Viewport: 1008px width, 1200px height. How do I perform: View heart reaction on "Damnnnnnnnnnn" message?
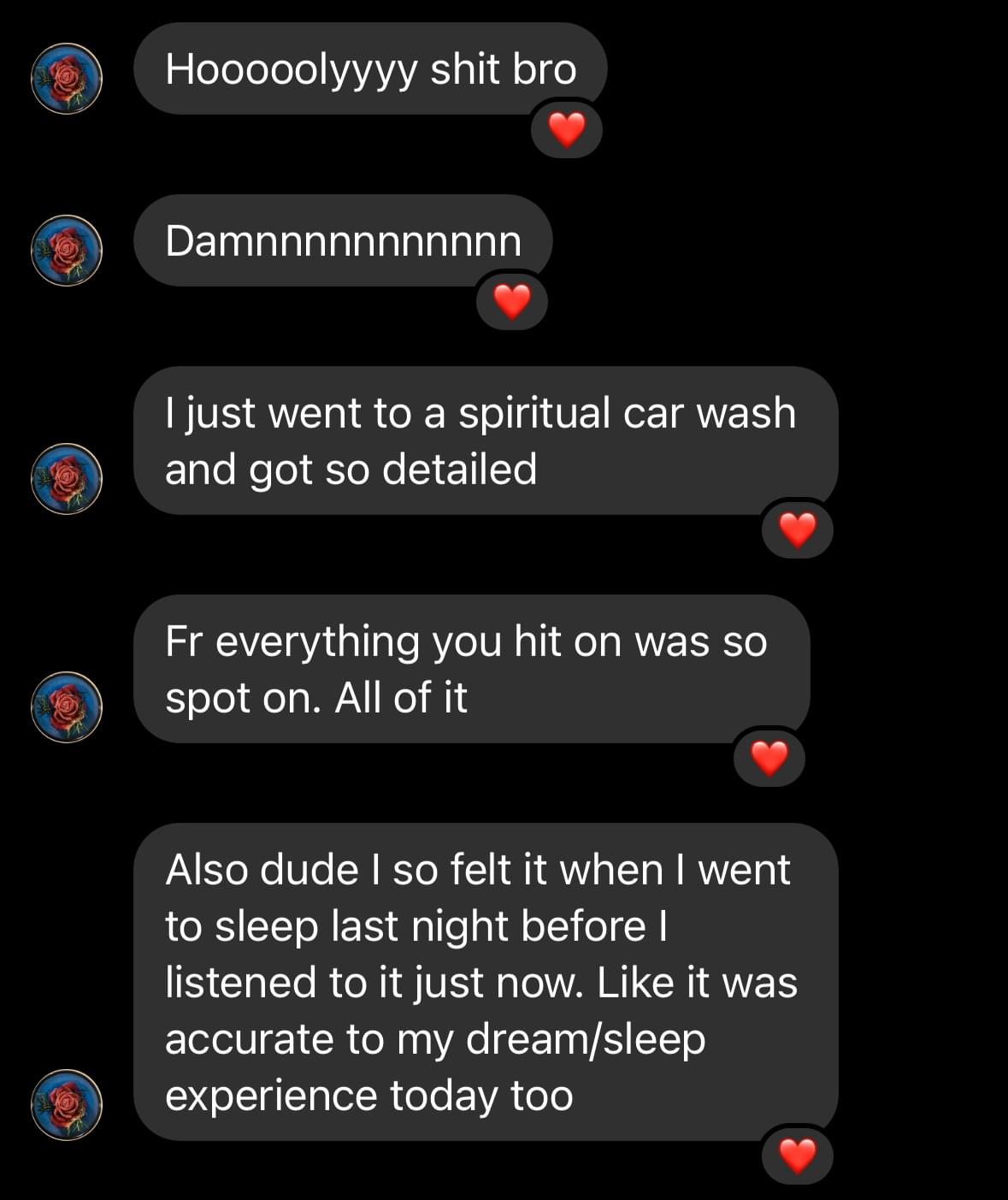tap(512, 301)
